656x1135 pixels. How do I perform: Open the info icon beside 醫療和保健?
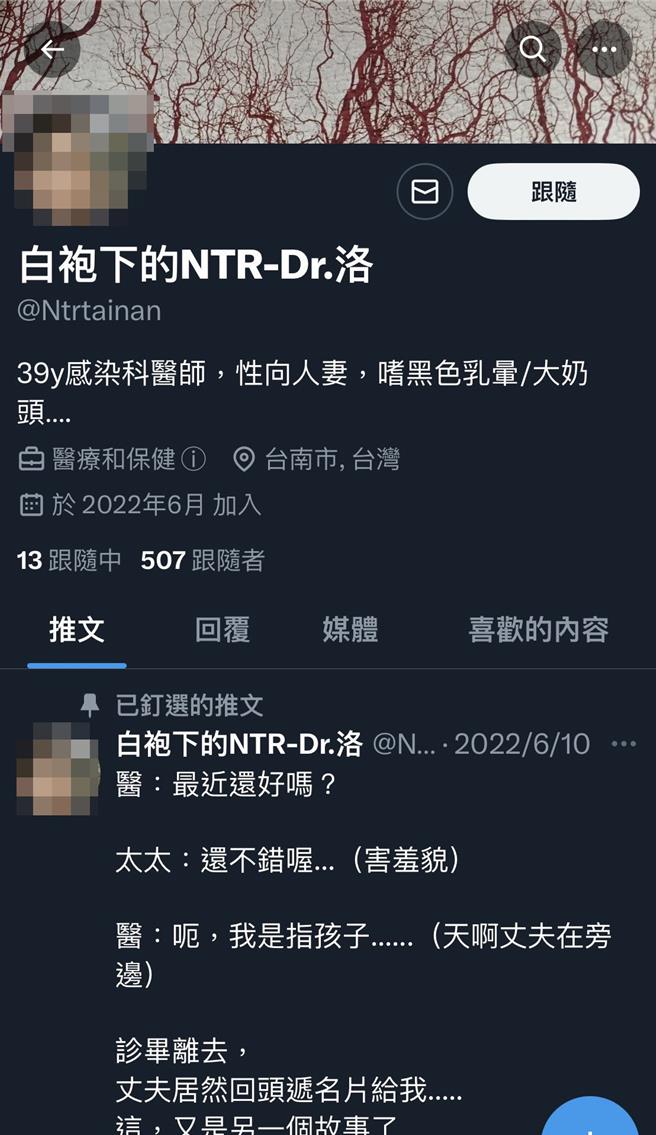[x=193, y=459]
